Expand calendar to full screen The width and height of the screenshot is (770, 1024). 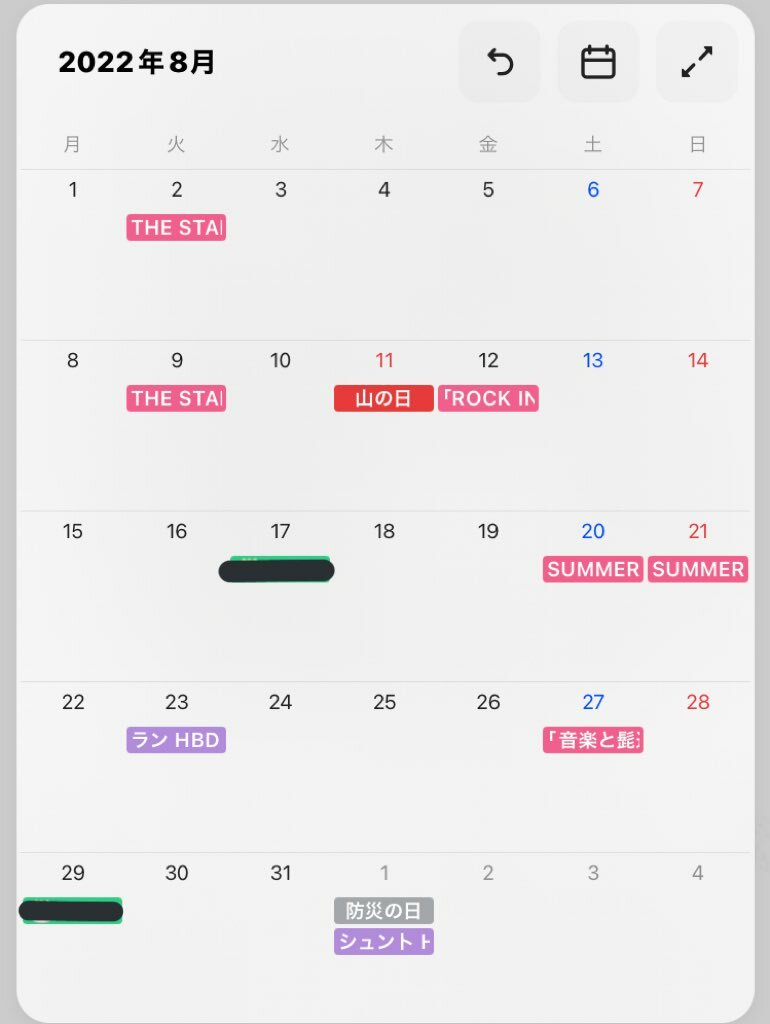[696, 62]
